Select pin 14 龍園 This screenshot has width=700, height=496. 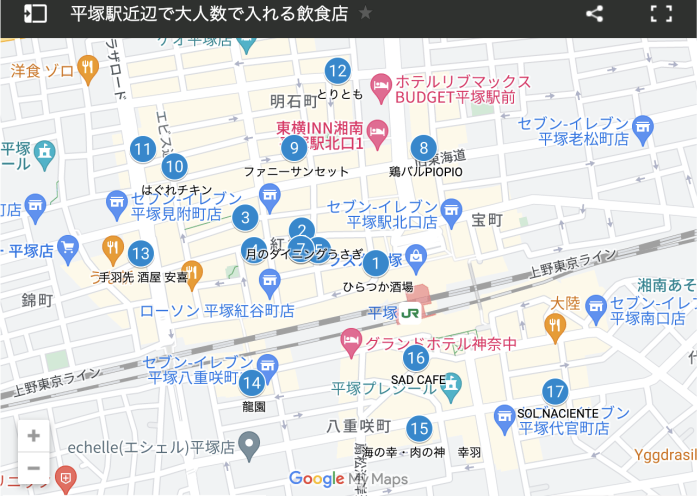click(252, 382)
